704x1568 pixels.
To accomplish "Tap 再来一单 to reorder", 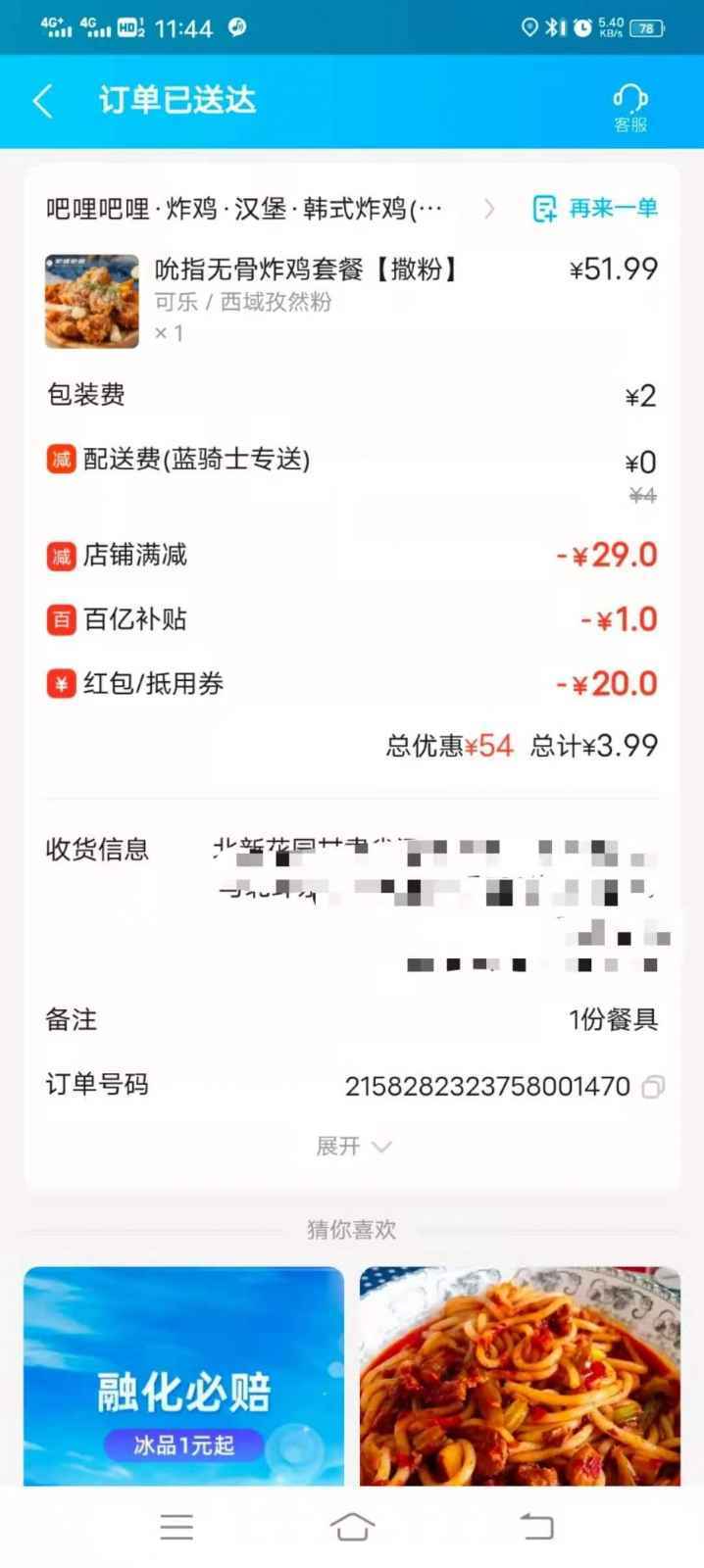I will (x=595, y=208).
